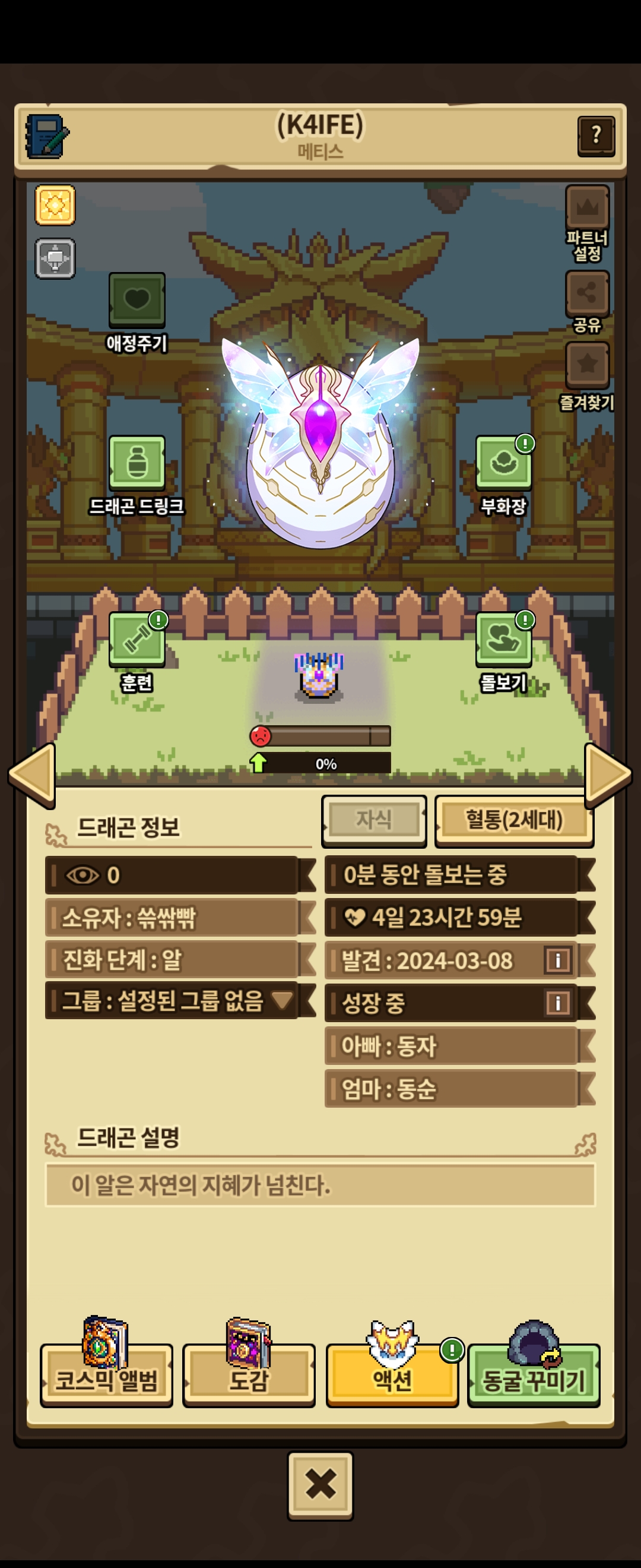Close the dragon info window

point(320,1485)
